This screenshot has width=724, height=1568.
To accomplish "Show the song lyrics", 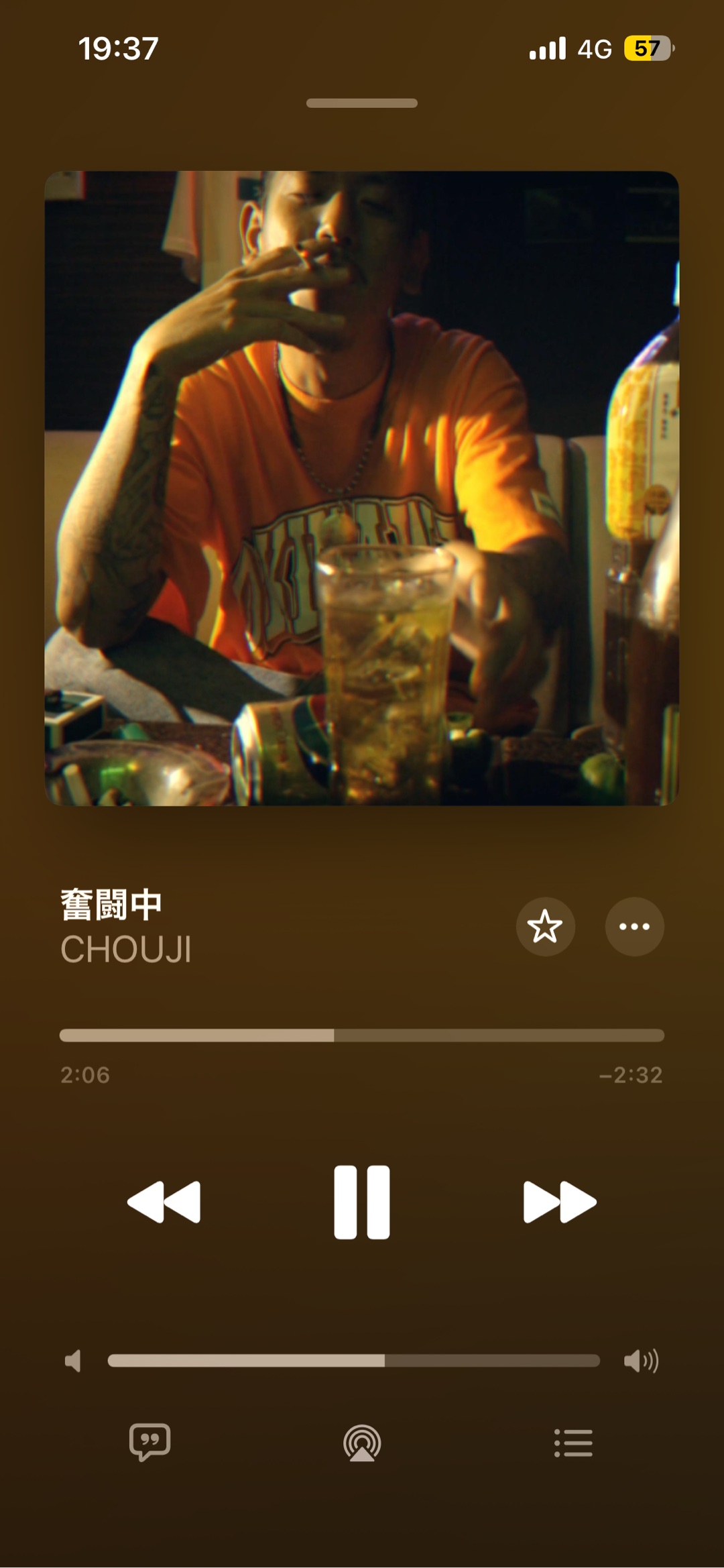I will [x=149, y=1442].
